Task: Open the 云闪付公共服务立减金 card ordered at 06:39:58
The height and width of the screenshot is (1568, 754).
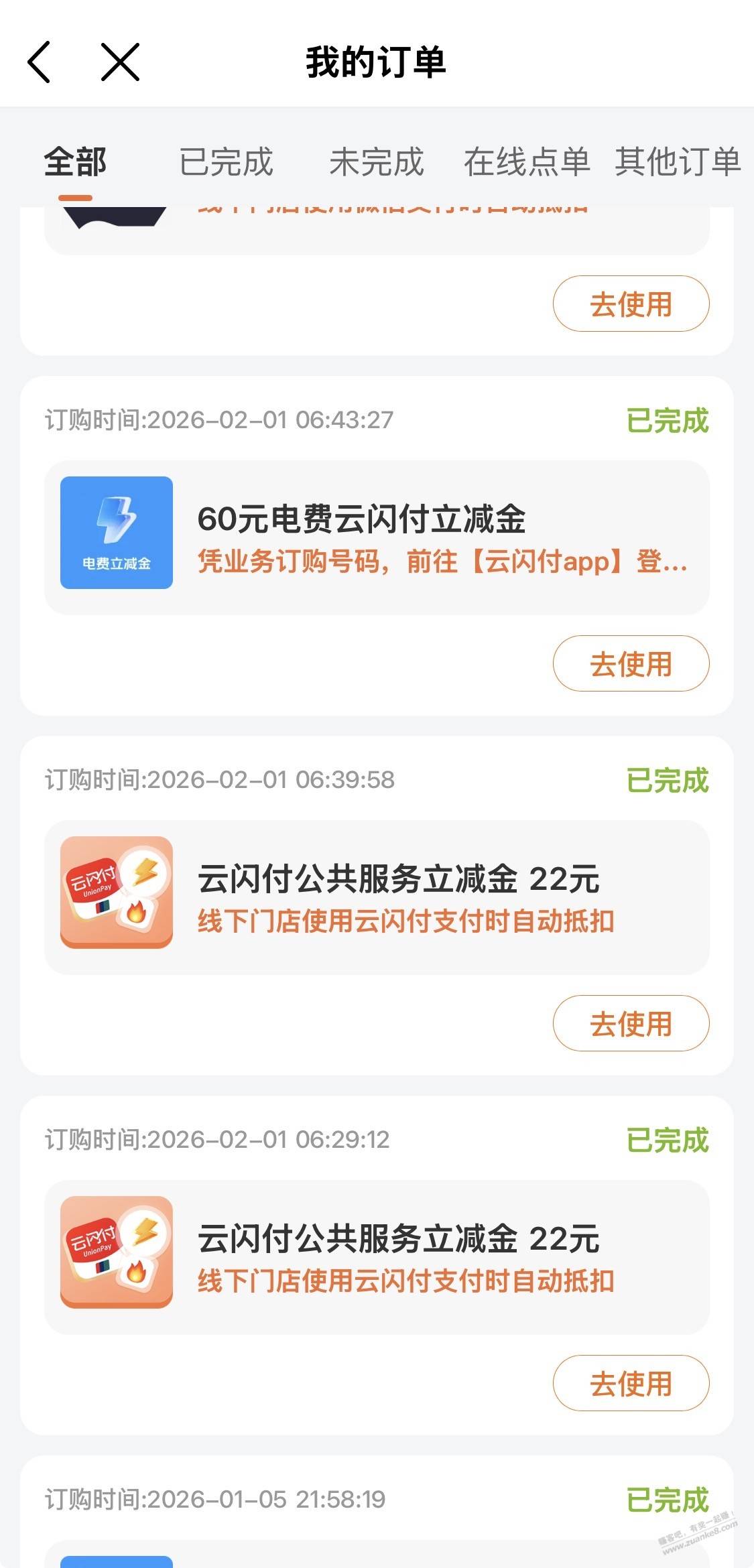Action: (x=377, y=897)
